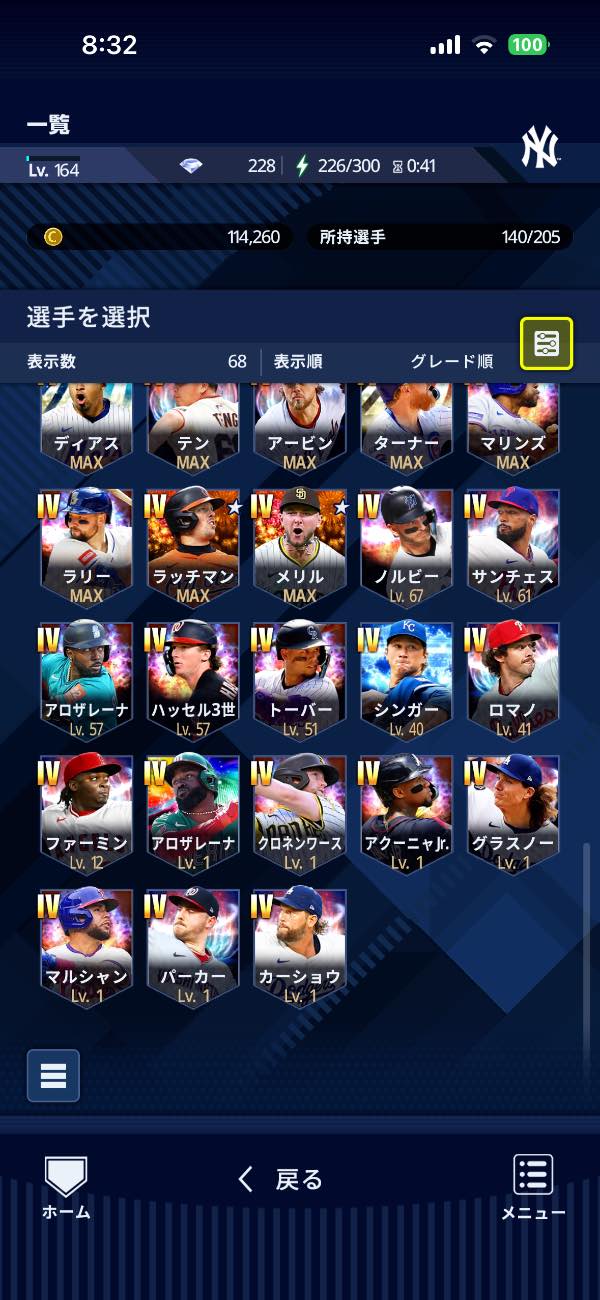The height and width of the screenshot is (1300, 600).
Task: Choose the メリル card
Action: (x=299, y=545)
